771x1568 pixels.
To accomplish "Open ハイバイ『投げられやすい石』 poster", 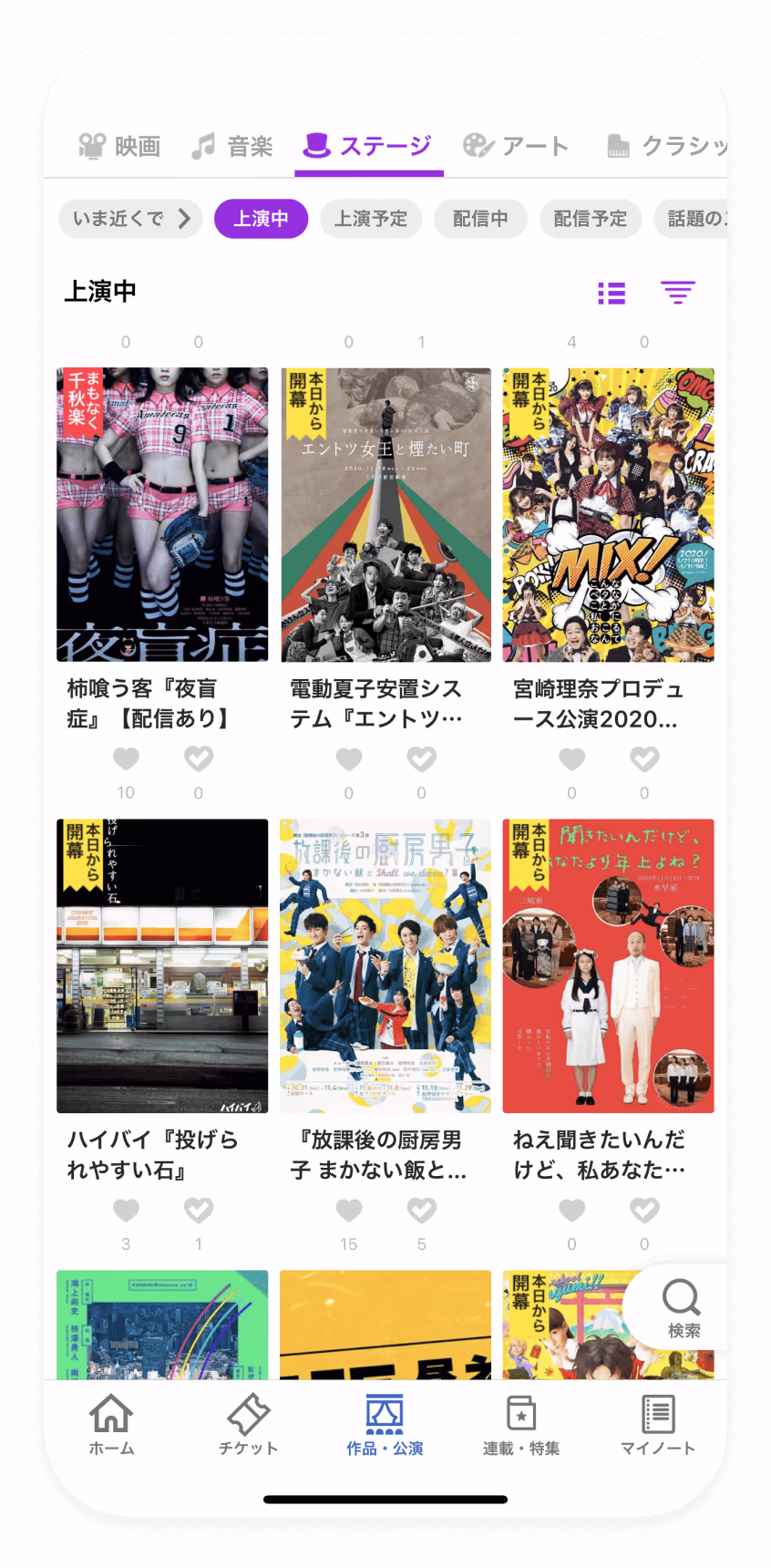I will pos(162,966).
